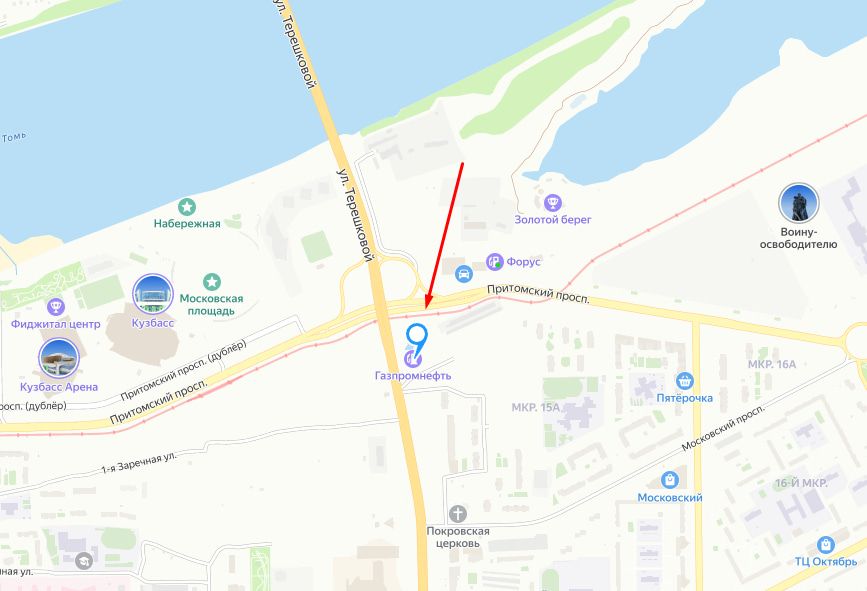Select the Кузбасс Арена photo marker
Viewport: 867px width, 591px height.
pyautogui.click(x=59, y=358)
